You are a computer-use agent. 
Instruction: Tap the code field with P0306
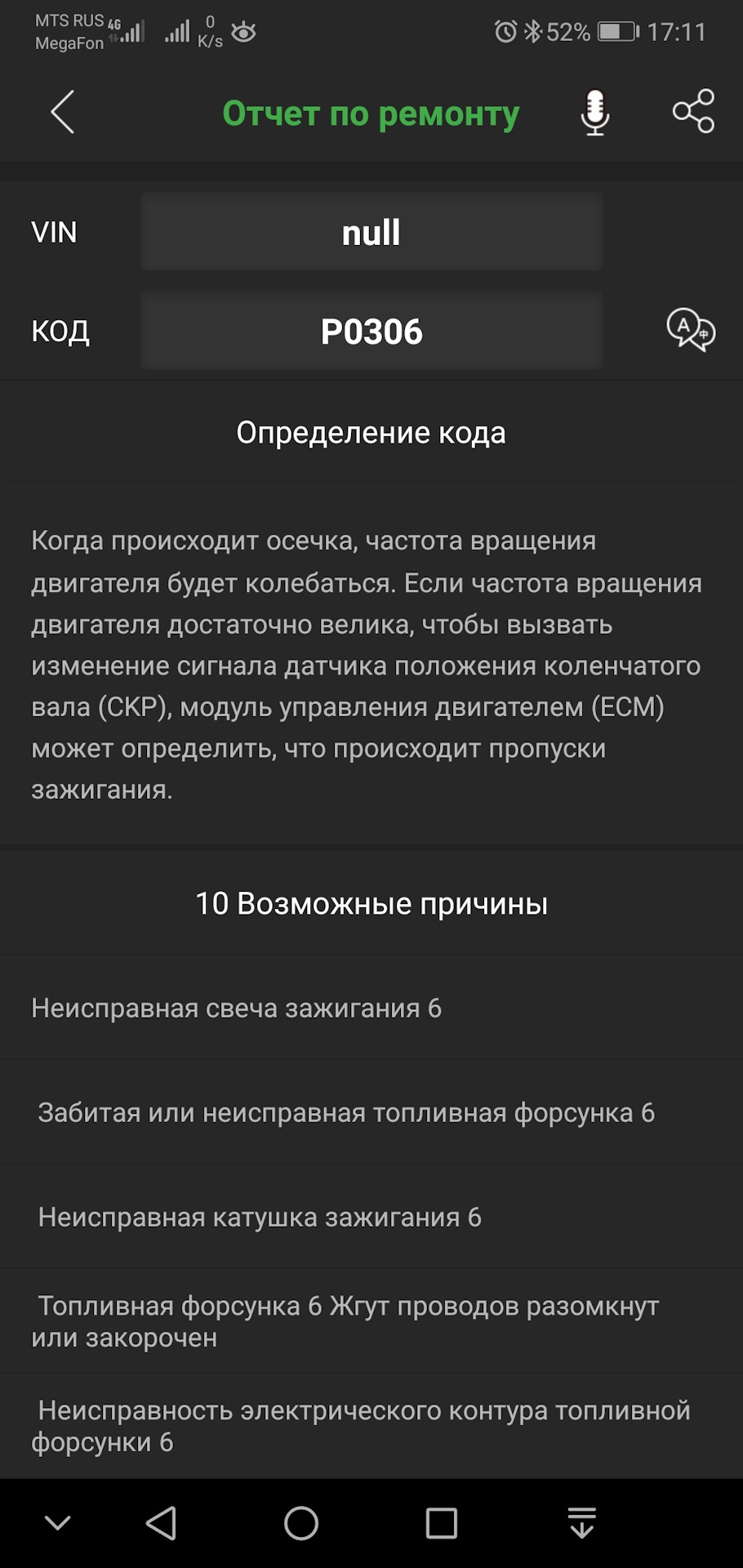point(371,331)
